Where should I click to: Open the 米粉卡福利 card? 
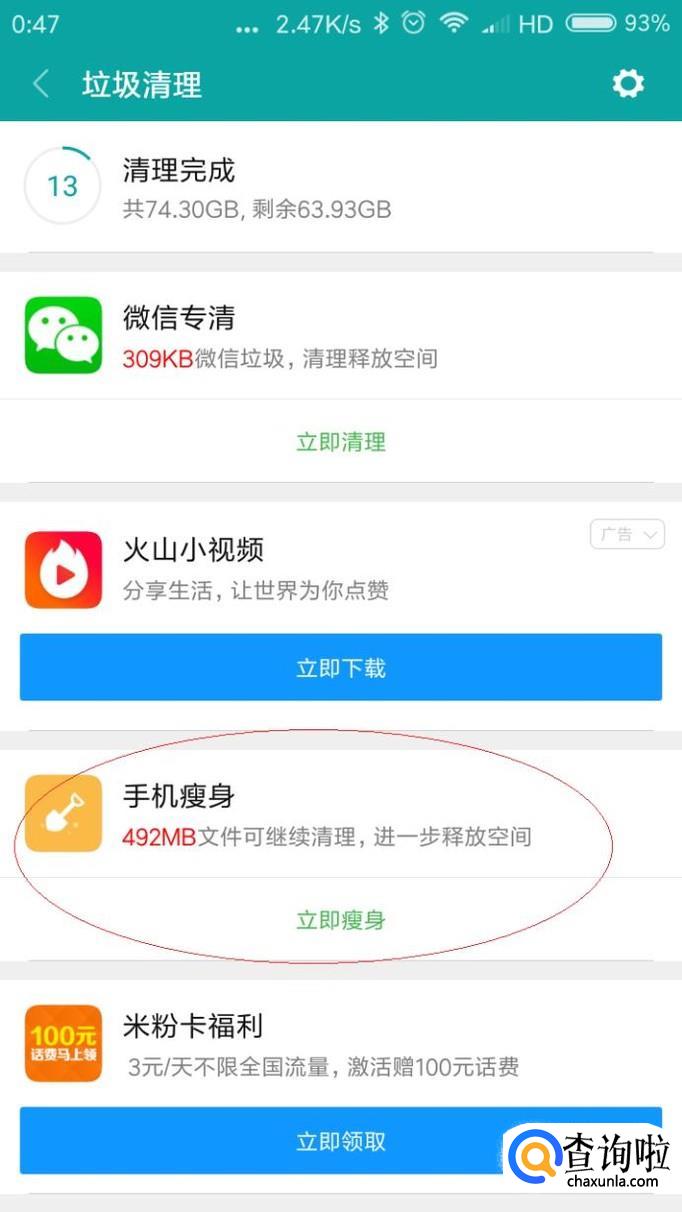[341, 1043]
